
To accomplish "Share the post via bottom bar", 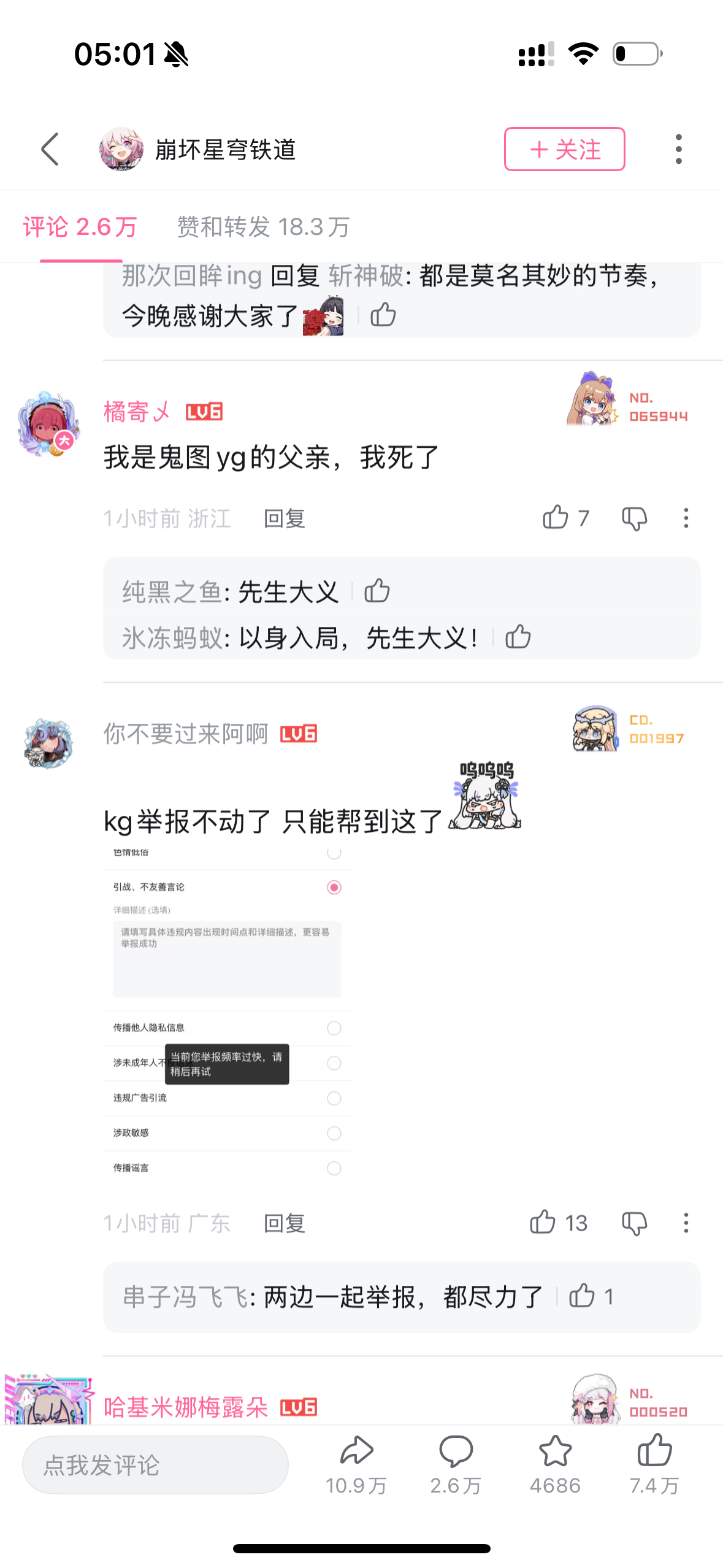I will 356,1463.
